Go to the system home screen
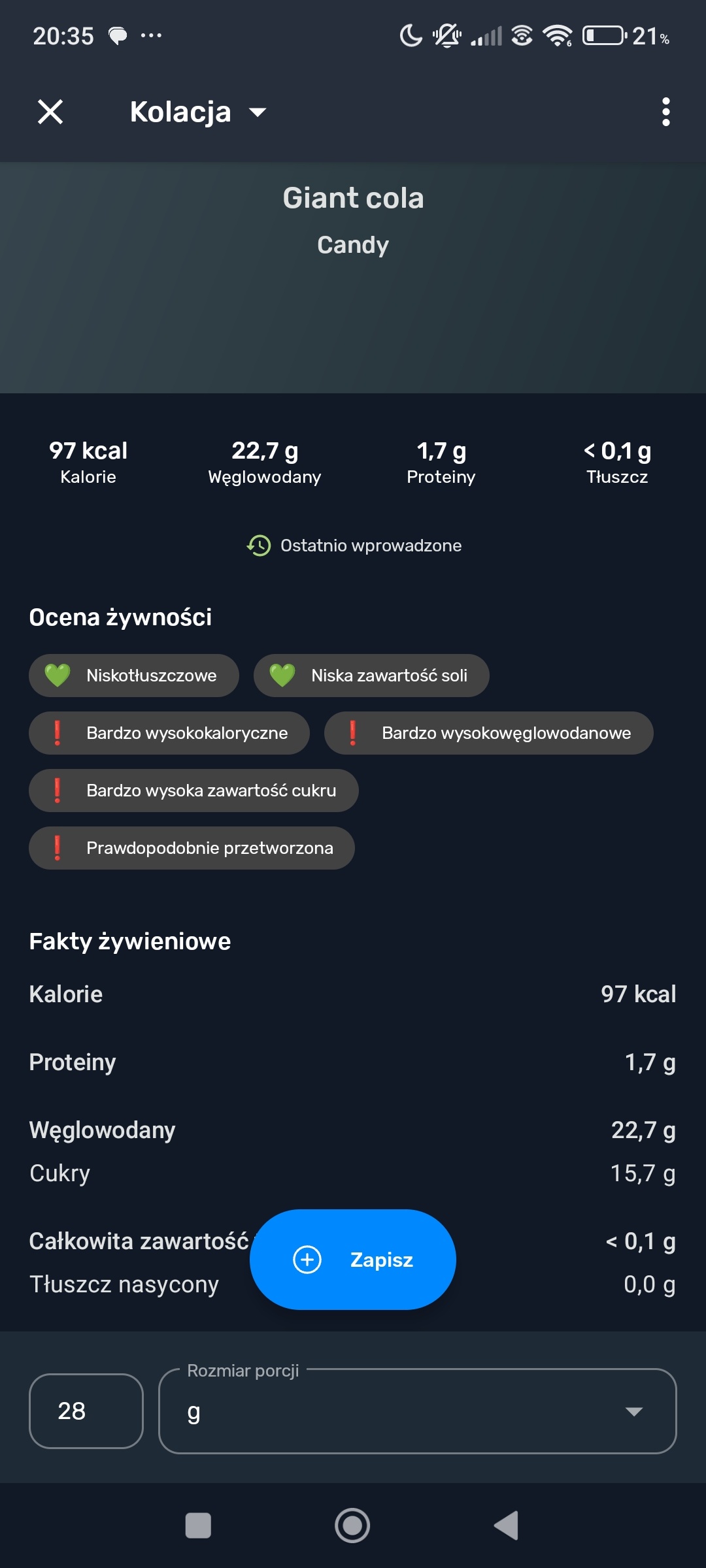Viewport: 706px width, 1568px height. coord(352,1526)
